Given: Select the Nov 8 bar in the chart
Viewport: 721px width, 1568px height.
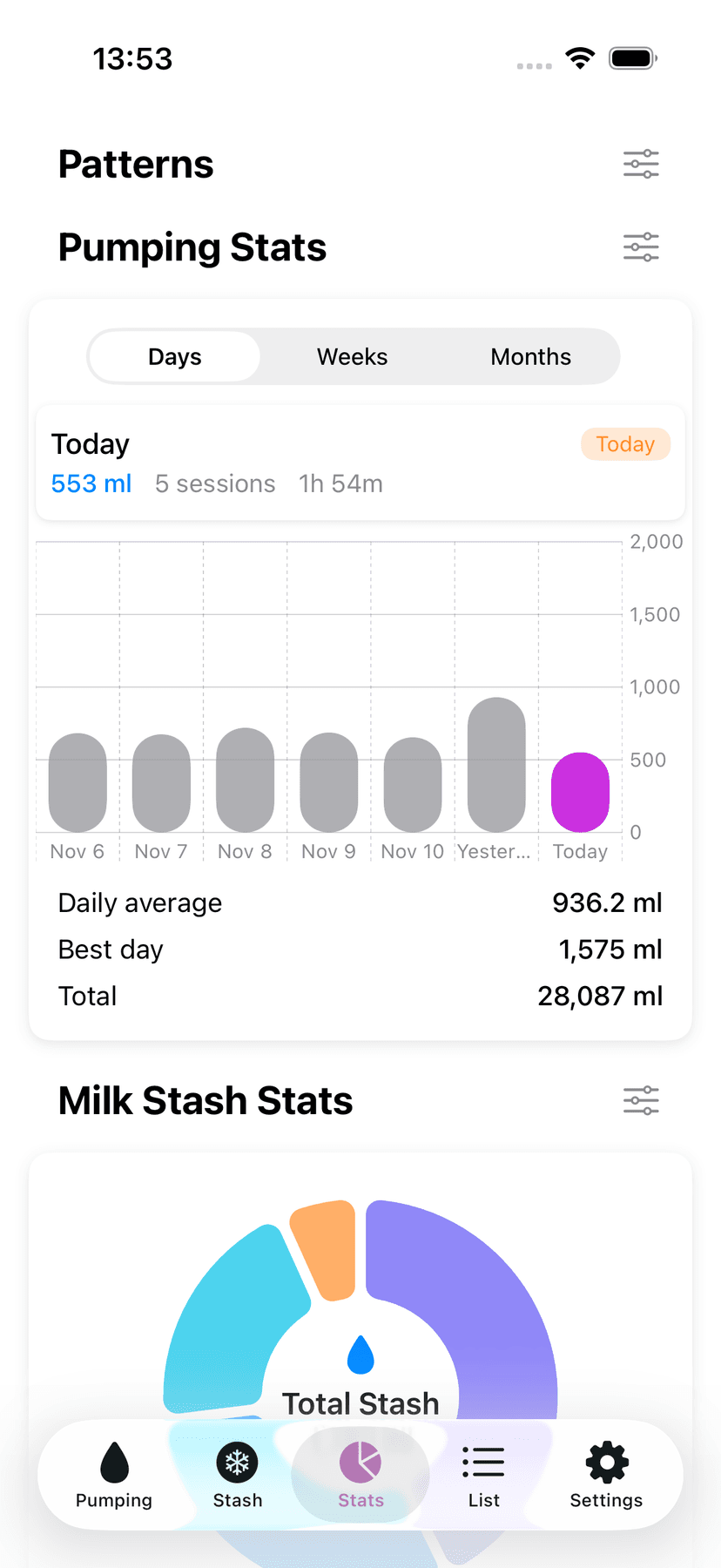Looking at the screenshot, I should click(x=246, y=780).
